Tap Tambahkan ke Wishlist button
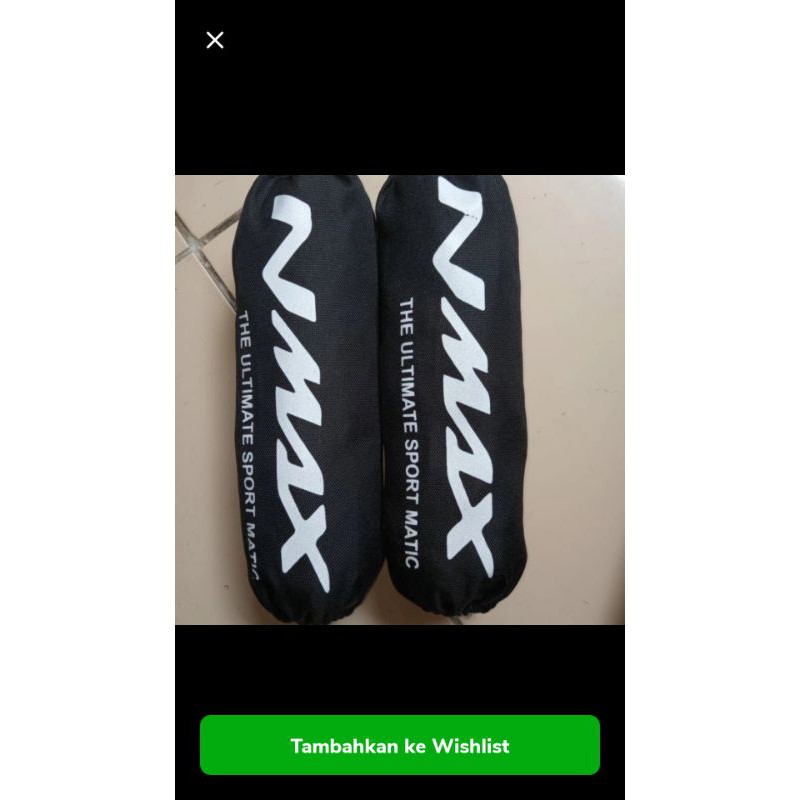This screenshot has height=800, width=800. 400,745
